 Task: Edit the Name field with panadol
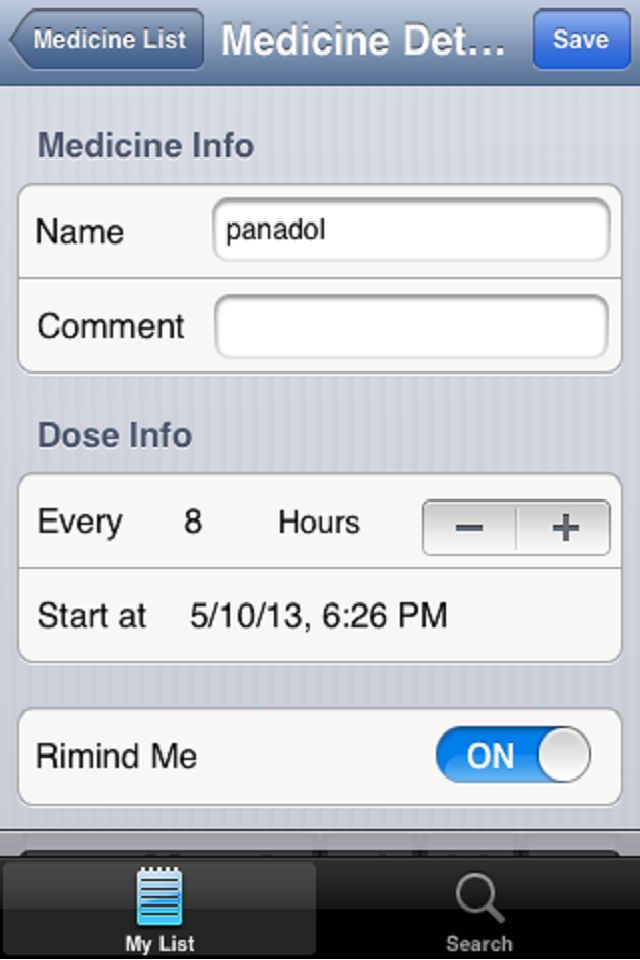tap(410, 231)
